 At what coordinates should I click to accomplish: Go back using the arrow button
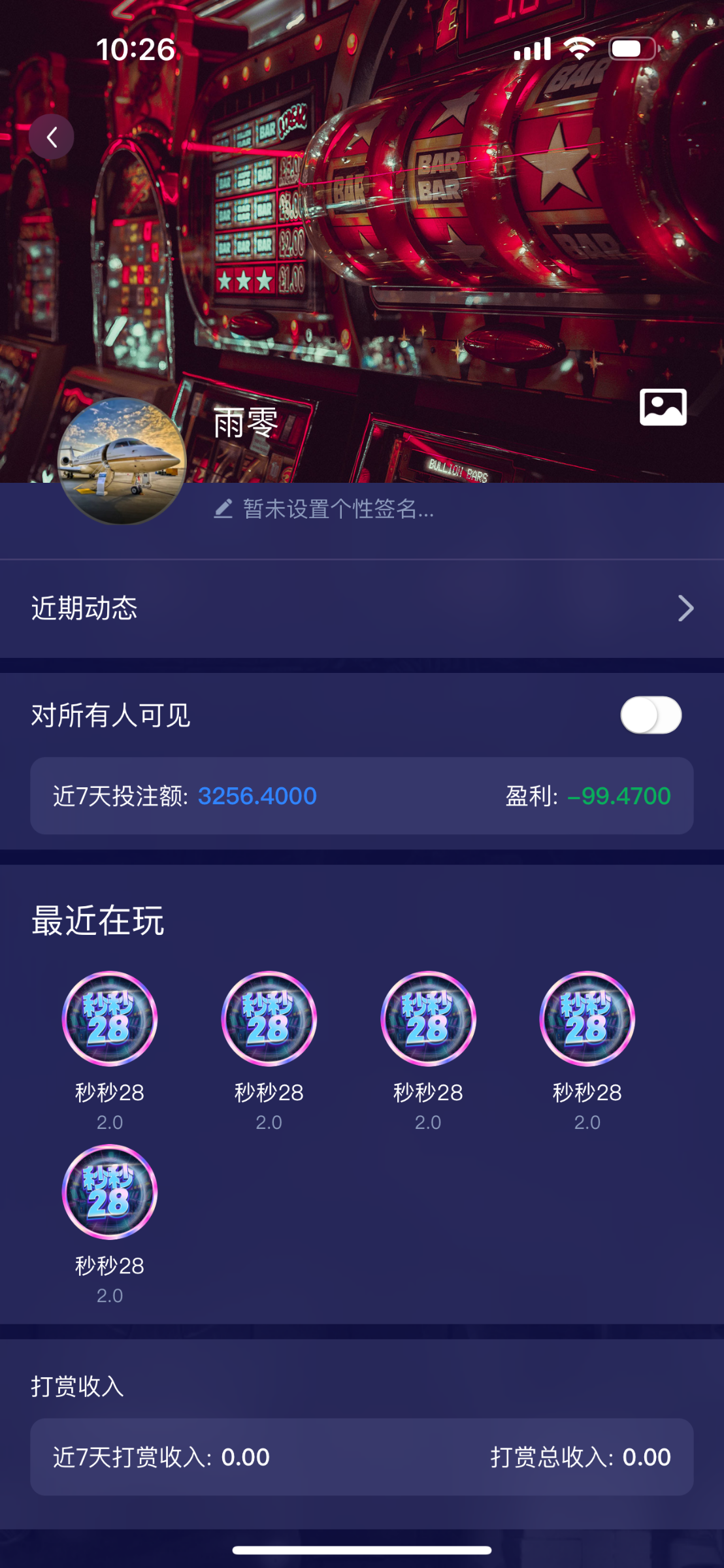pyautogui.click(x=52, y=137)
